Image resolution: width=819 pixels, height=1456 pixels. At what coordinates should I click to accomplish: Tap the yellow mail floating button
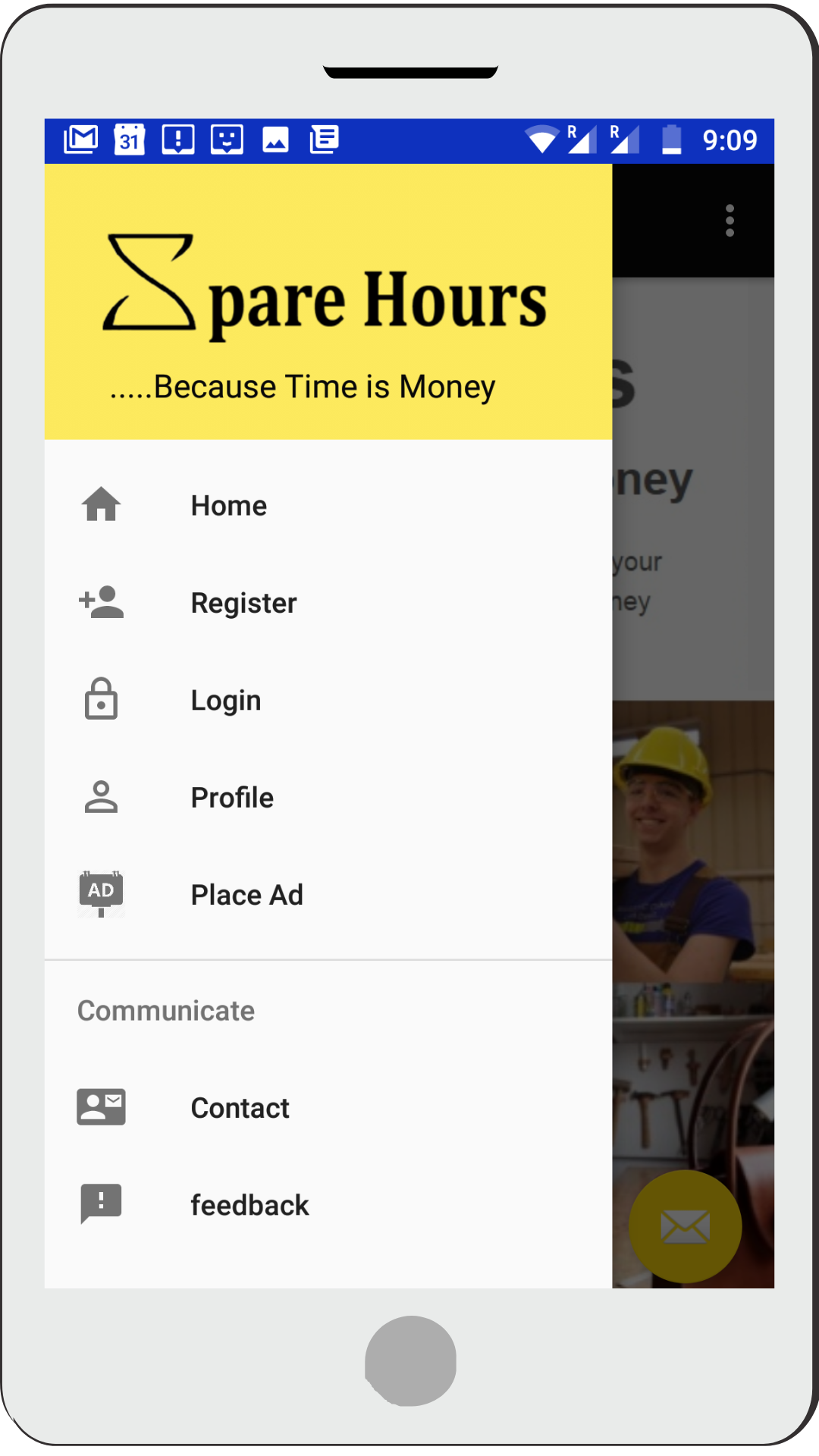[x=685, y=1226]
